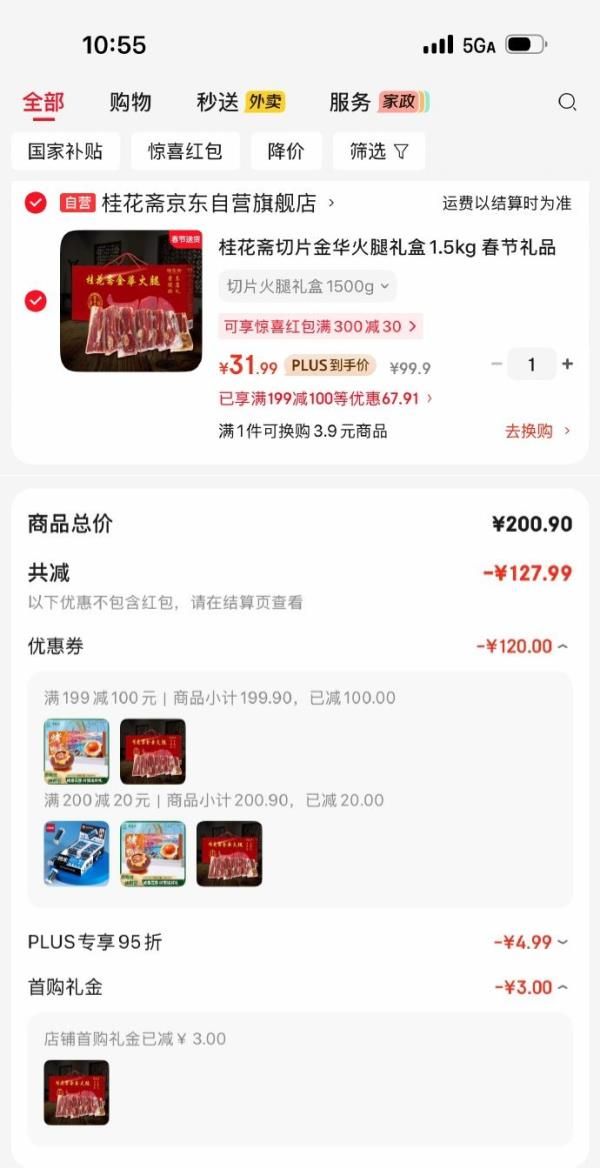
Task: Select the 国家补贴 filter chip
Action: tap(65, 152)
